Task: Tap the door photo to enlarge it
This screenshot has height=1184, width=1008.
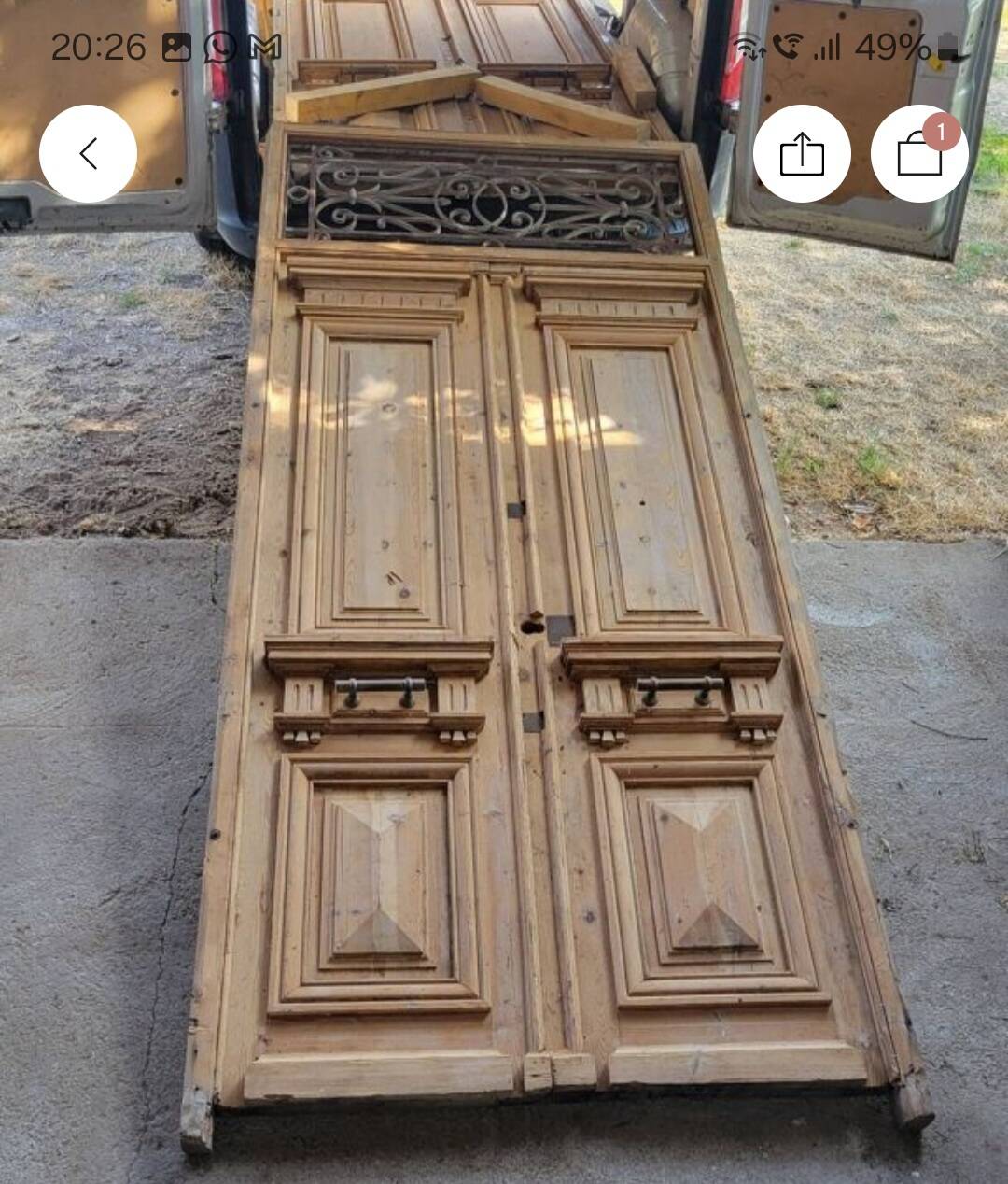Action: click(504, 607)
